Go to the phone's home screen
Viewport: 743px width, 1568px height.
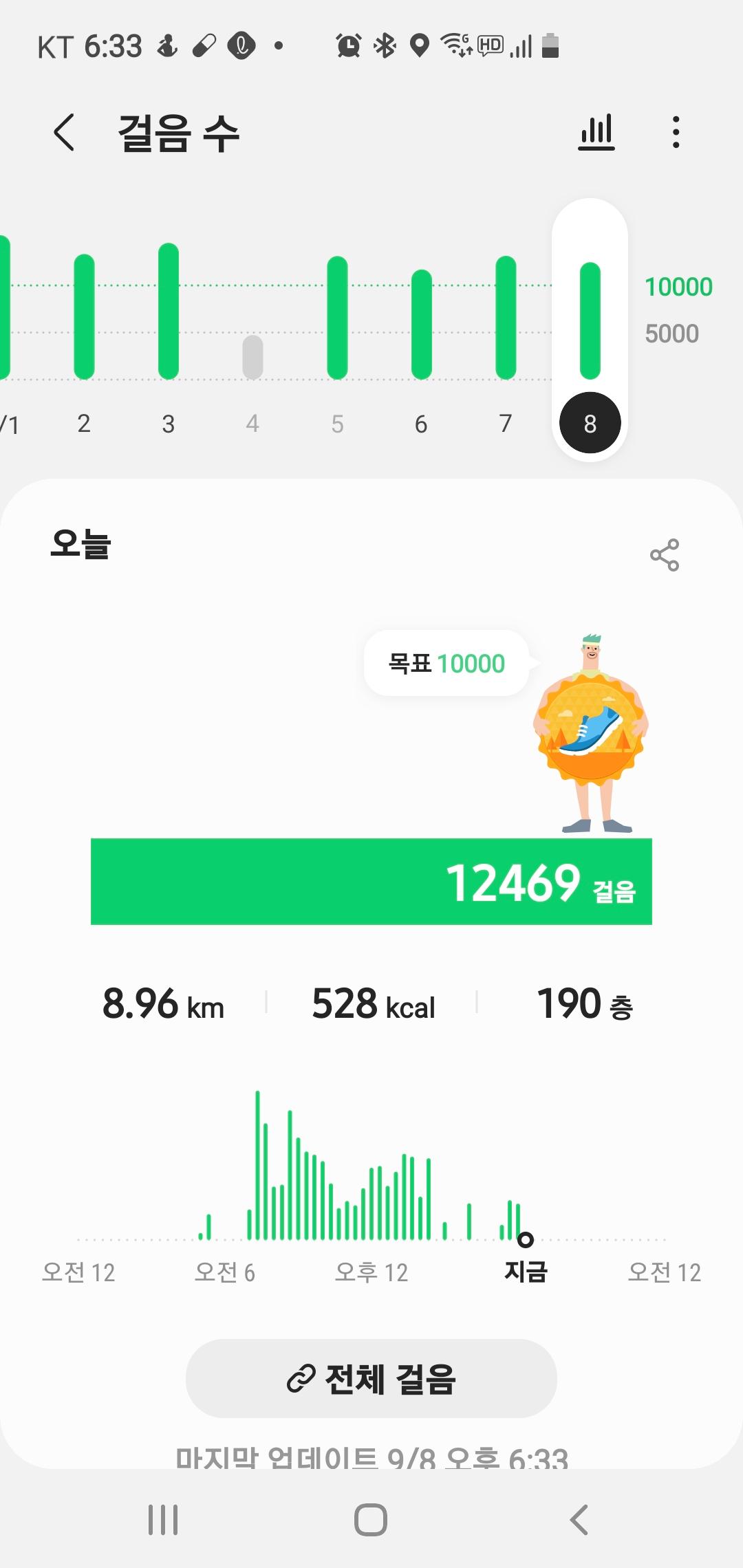coord(371,1520)
